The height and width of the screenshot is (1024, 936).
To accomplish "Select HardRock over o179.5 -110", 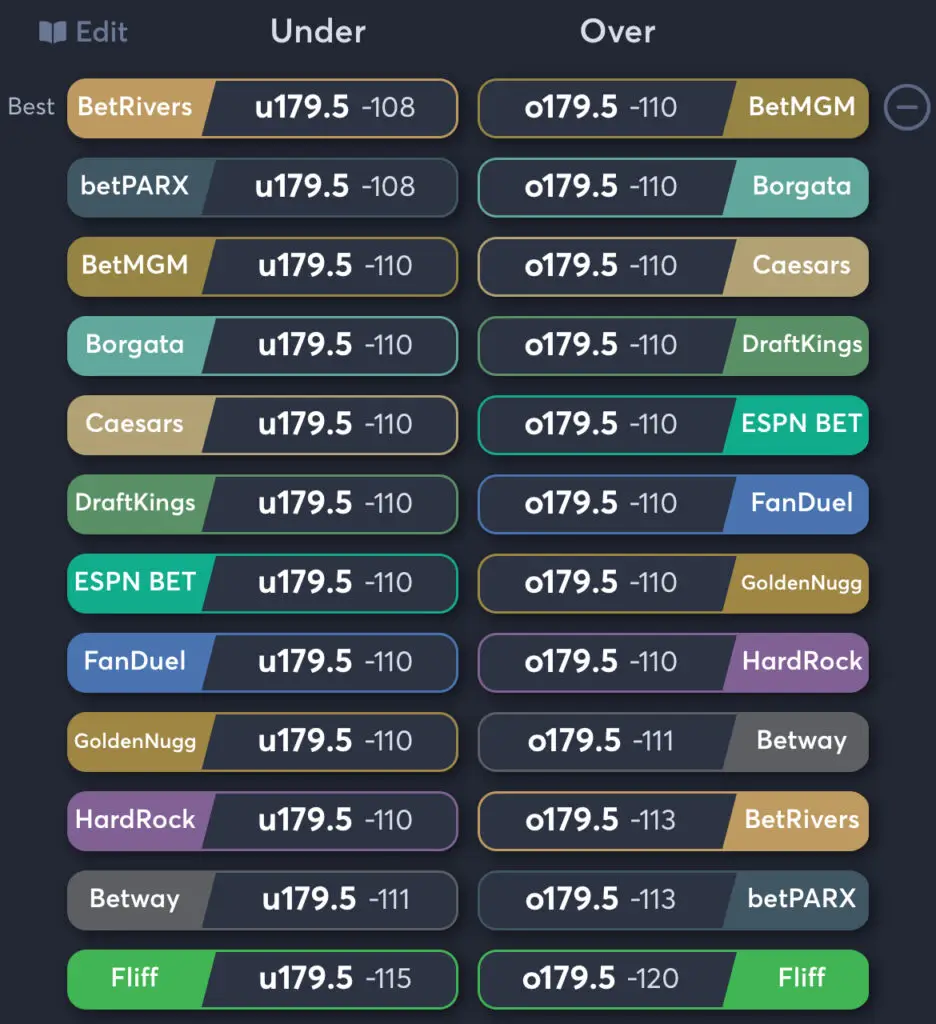I will click(673, 661).
